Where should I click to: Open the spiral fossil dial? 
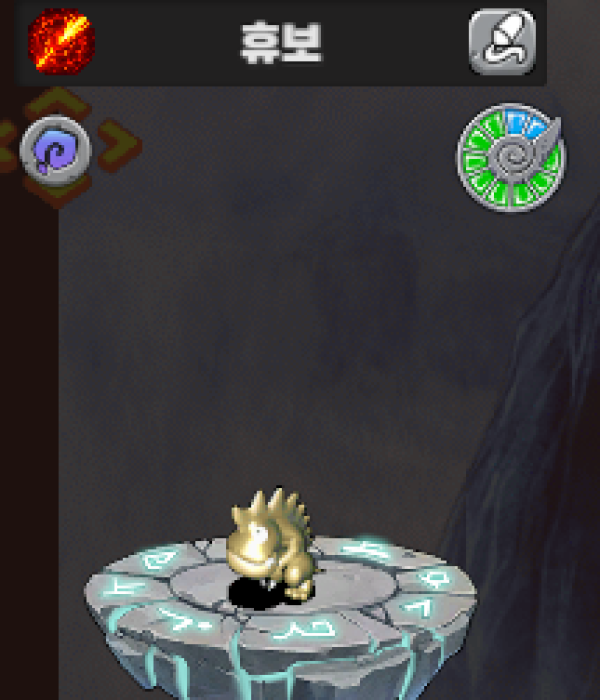tap(511, 158)
